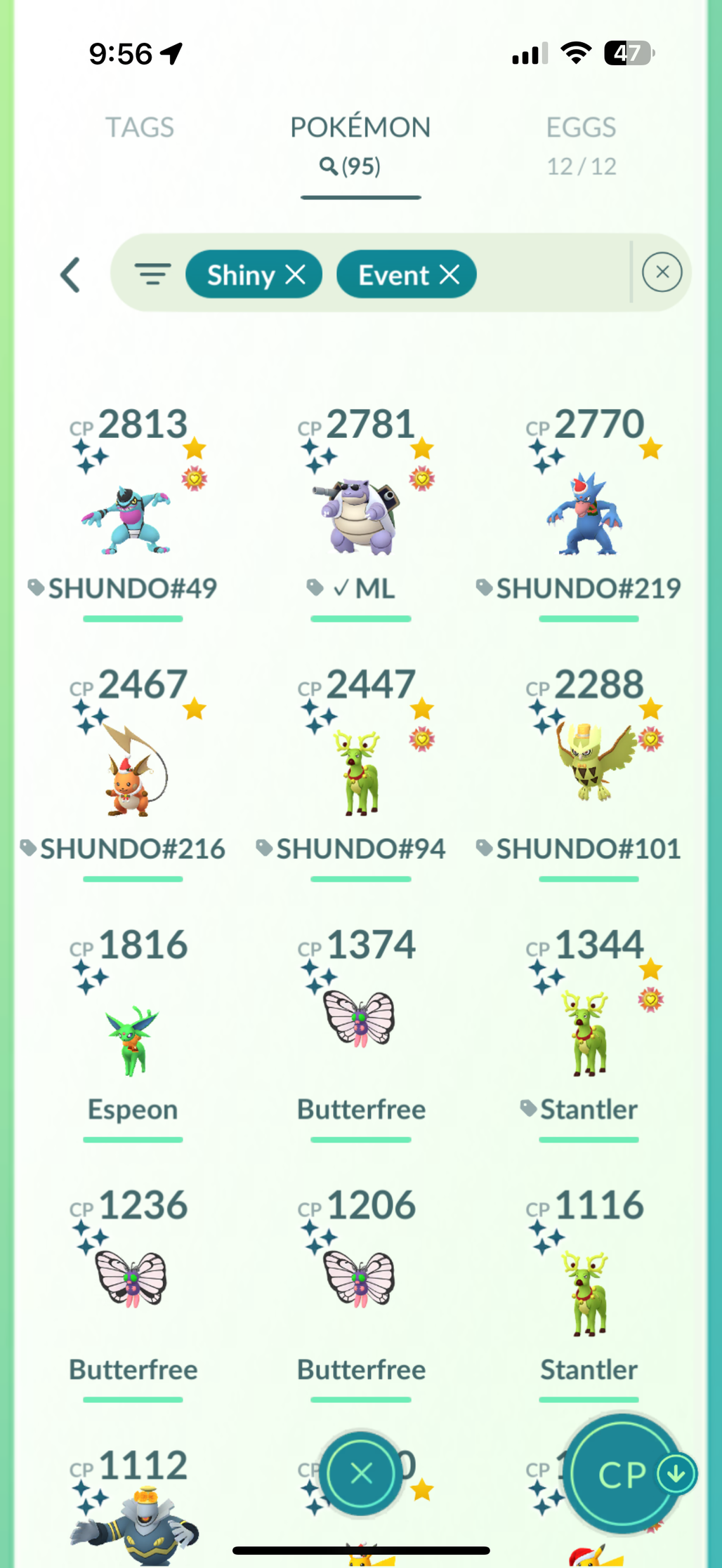Open the Pokémon named SHUNDO#94
Screen dimensions: 722x1568
click(x=360, y=772)
